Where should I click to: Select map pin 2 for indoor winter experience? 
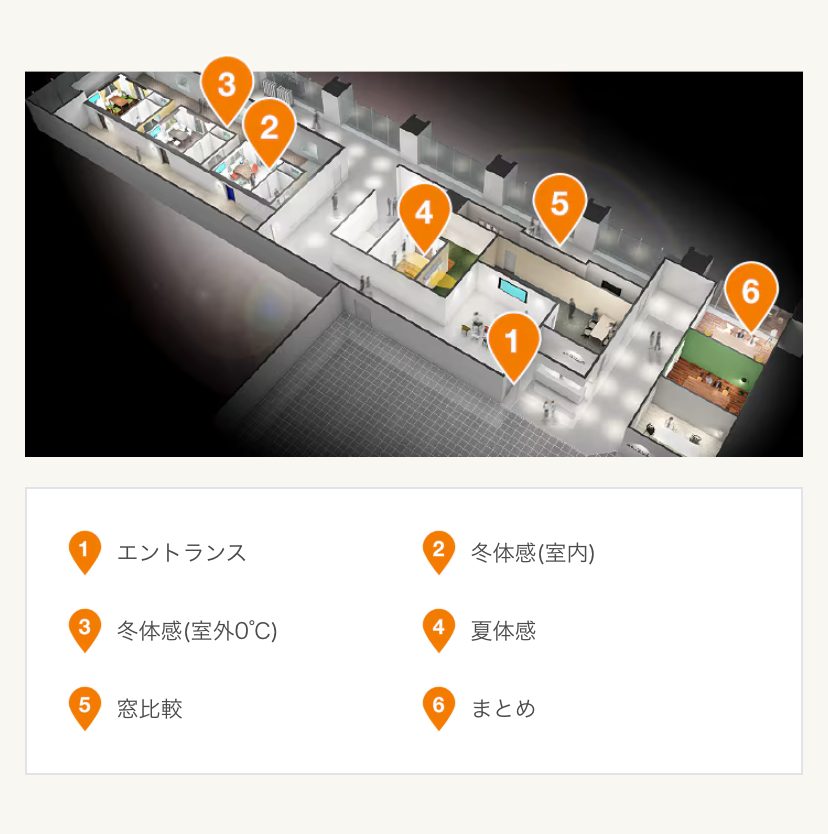coord(268,128)
